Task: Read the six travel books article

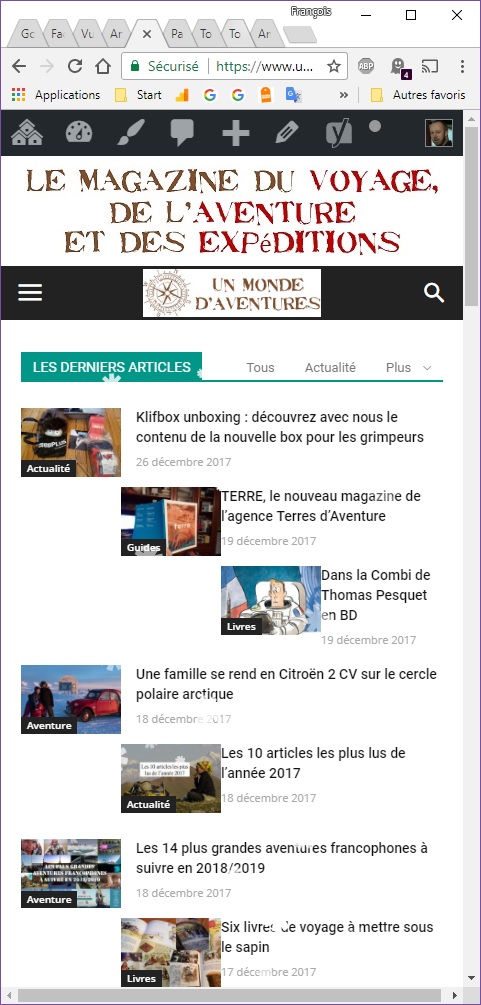Action: [327, 936]
